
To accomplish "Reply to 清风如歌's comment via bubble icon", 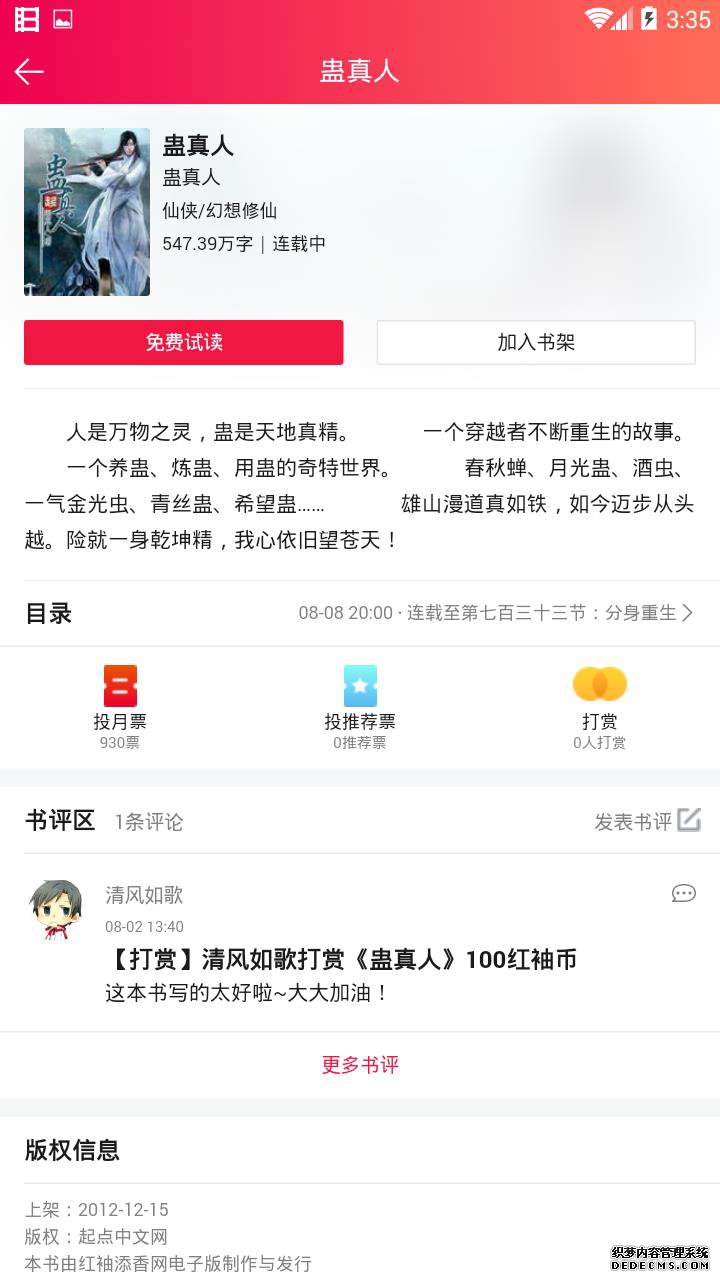I will 683,894.
